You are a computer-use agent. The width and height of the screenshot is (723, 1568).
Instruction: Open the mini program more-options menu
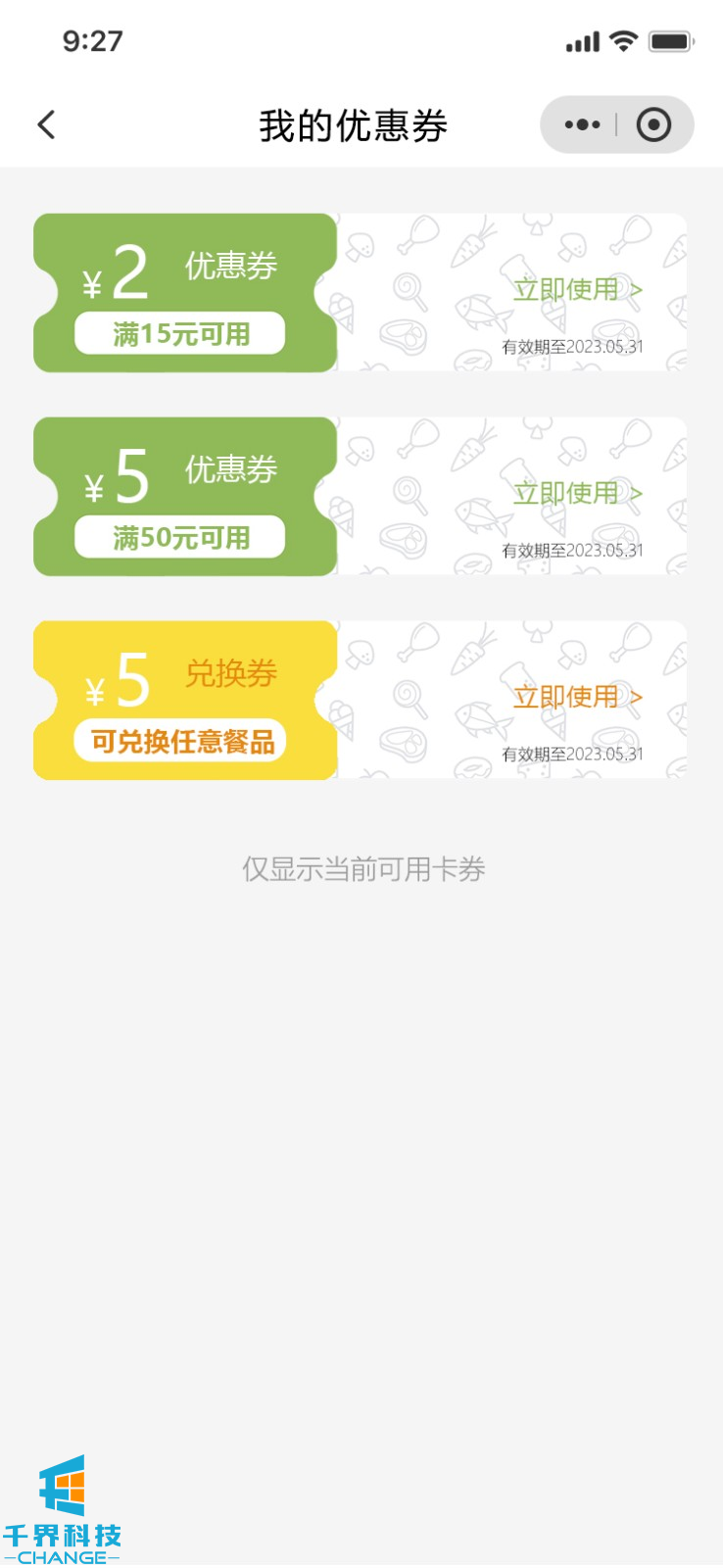[582, 124]
